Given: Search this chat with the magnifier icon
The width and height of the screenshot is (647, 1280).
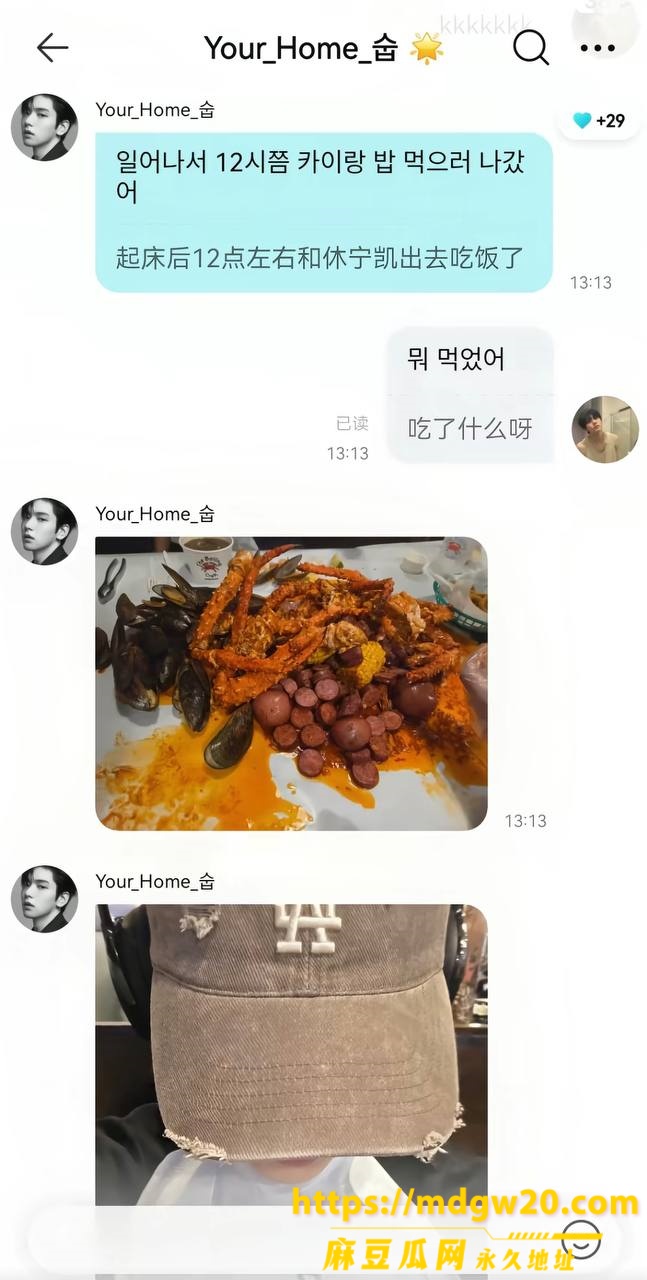Looking at the screenshot, I should (x=530, y=47).
